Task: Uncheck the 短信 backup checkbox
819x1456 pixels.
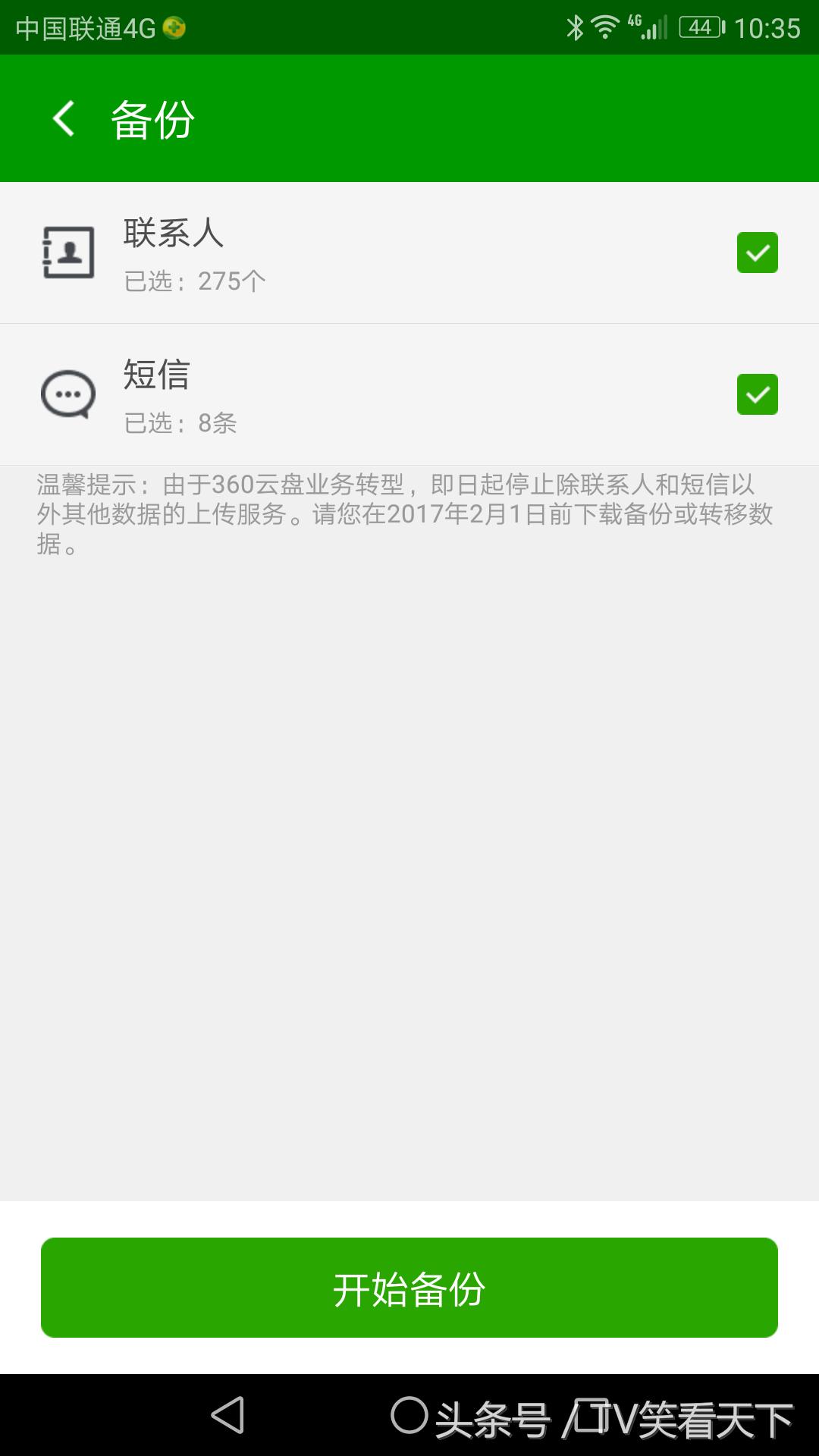Action: point(757,394)
